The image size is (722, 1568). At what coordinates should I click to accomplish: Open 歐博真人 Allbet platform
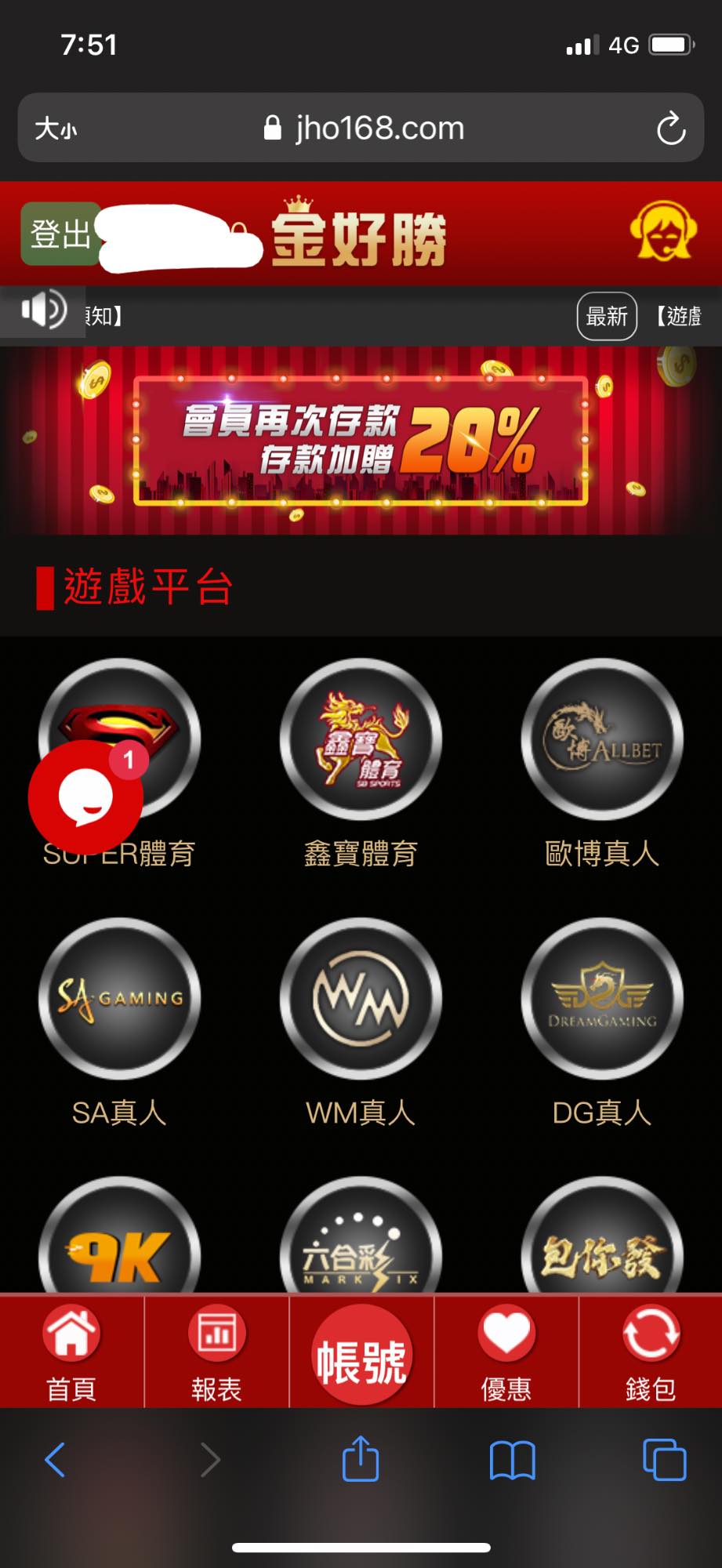(x=602, y=740)
